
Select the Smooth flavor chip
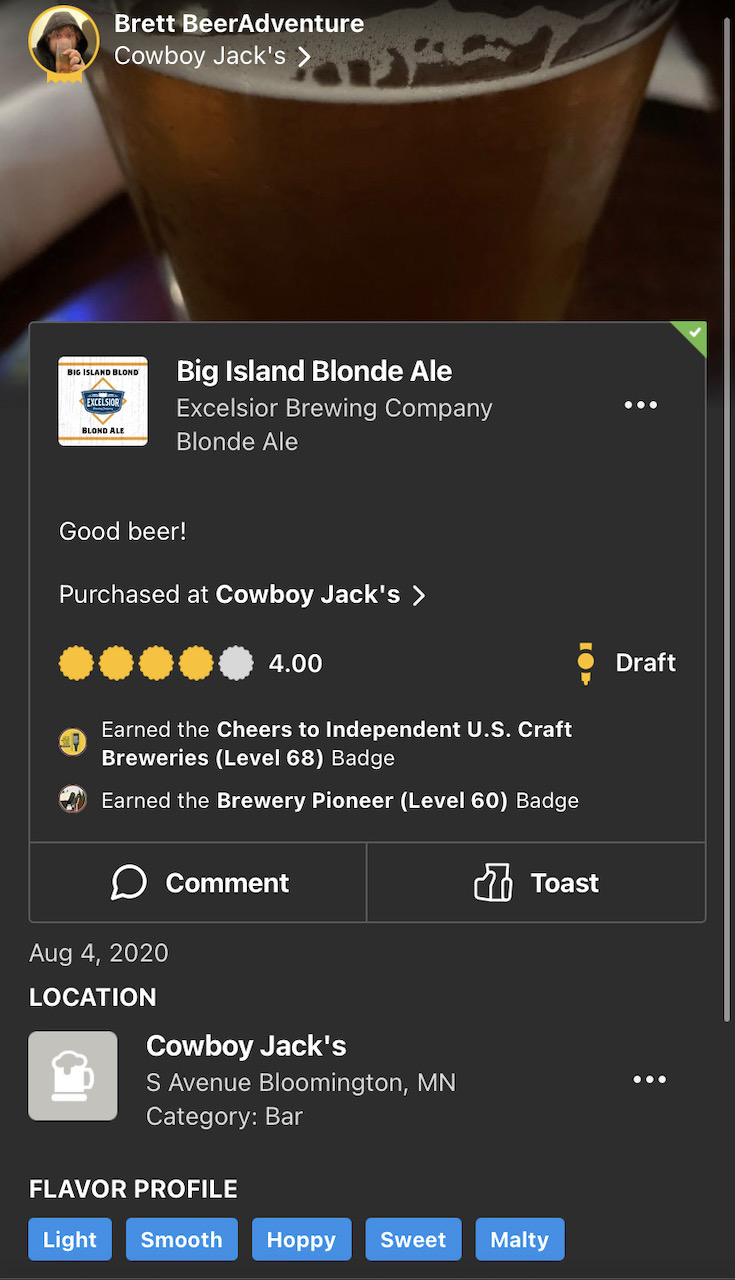[x=181, y=1240]
